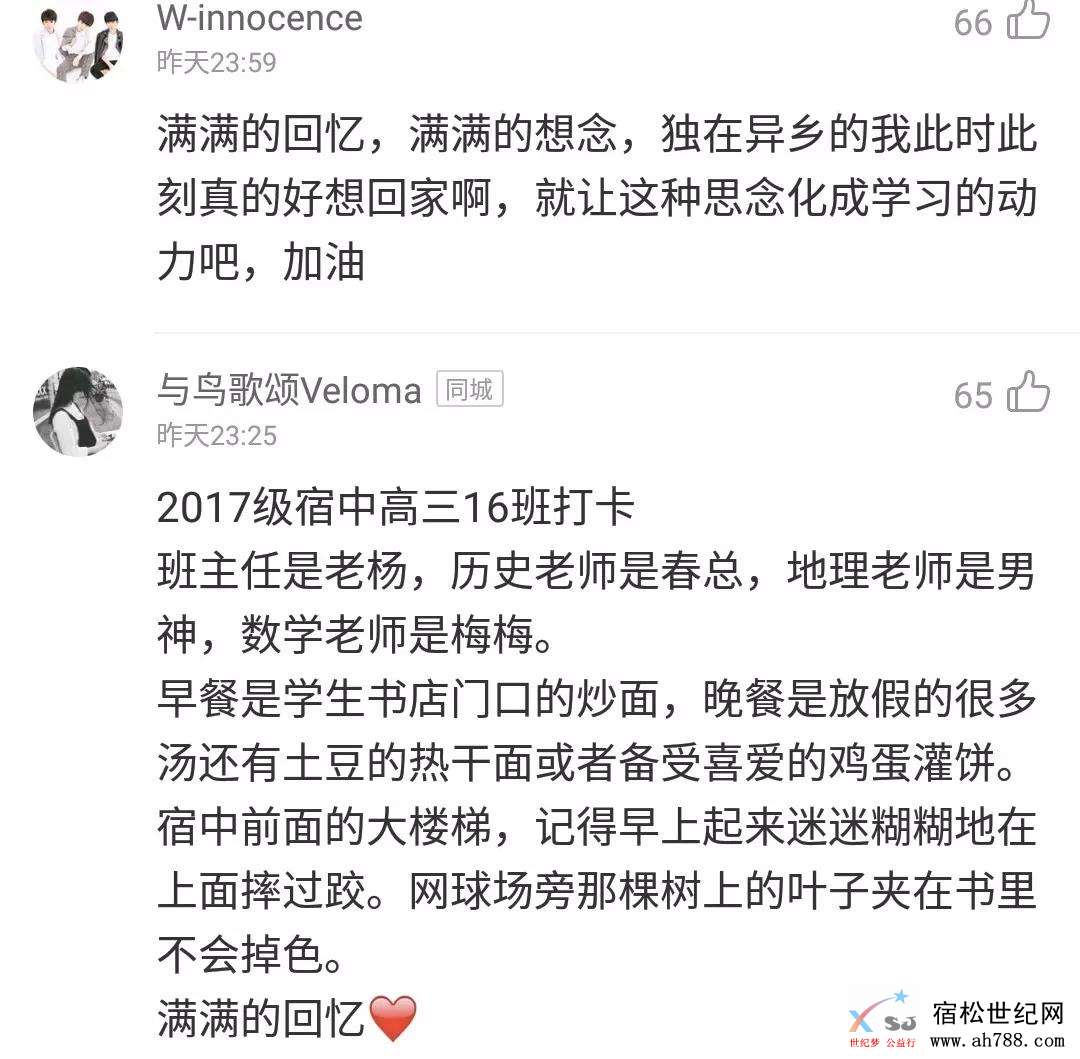Like W-innocence's comment
Image resolution: width=1080 pixels, height=1059 pixels.
point(1028,20)
